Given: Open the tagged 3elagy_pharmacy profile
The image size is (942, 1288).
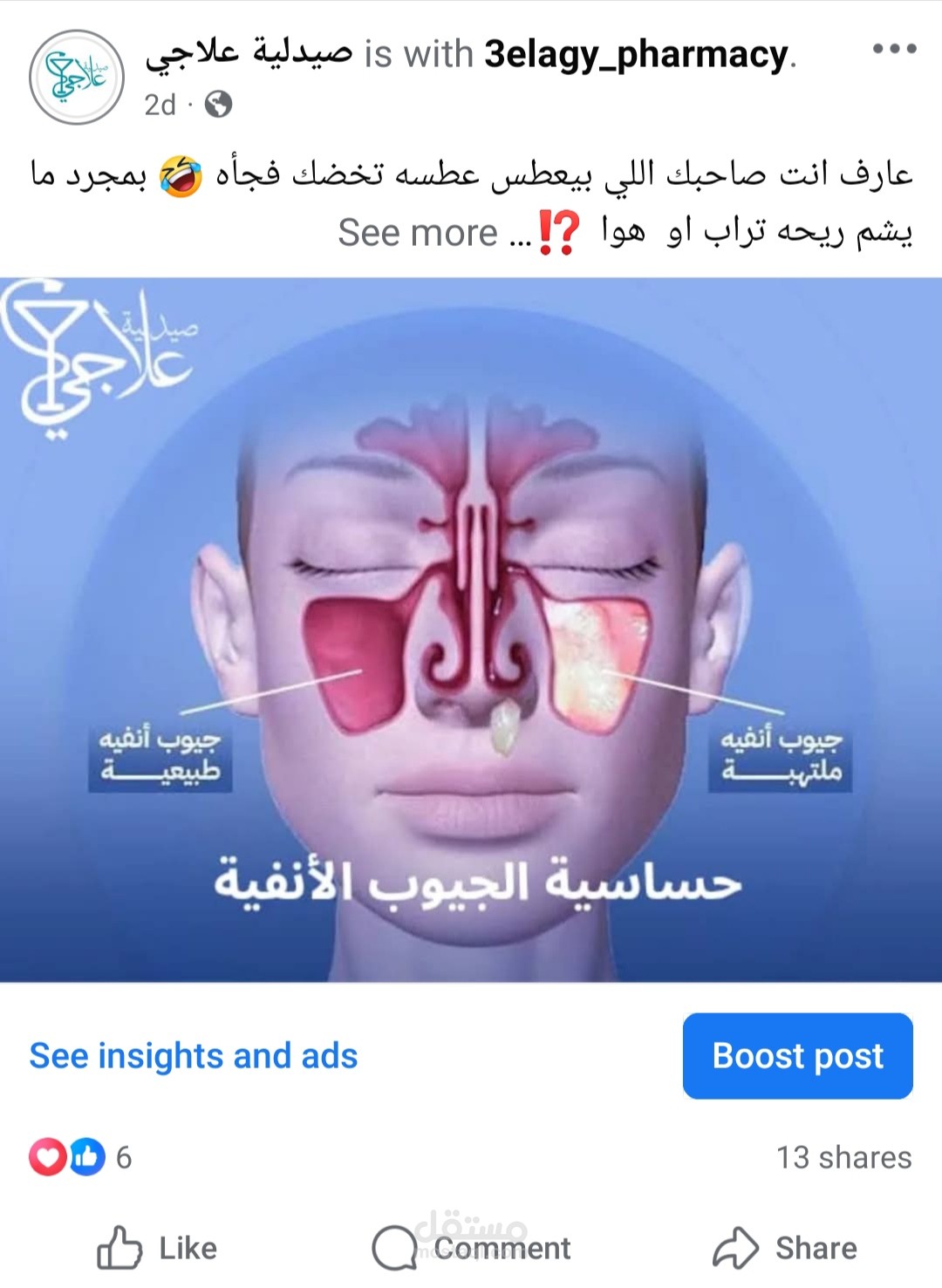Looking at the screenshot, I should [637, 54].
